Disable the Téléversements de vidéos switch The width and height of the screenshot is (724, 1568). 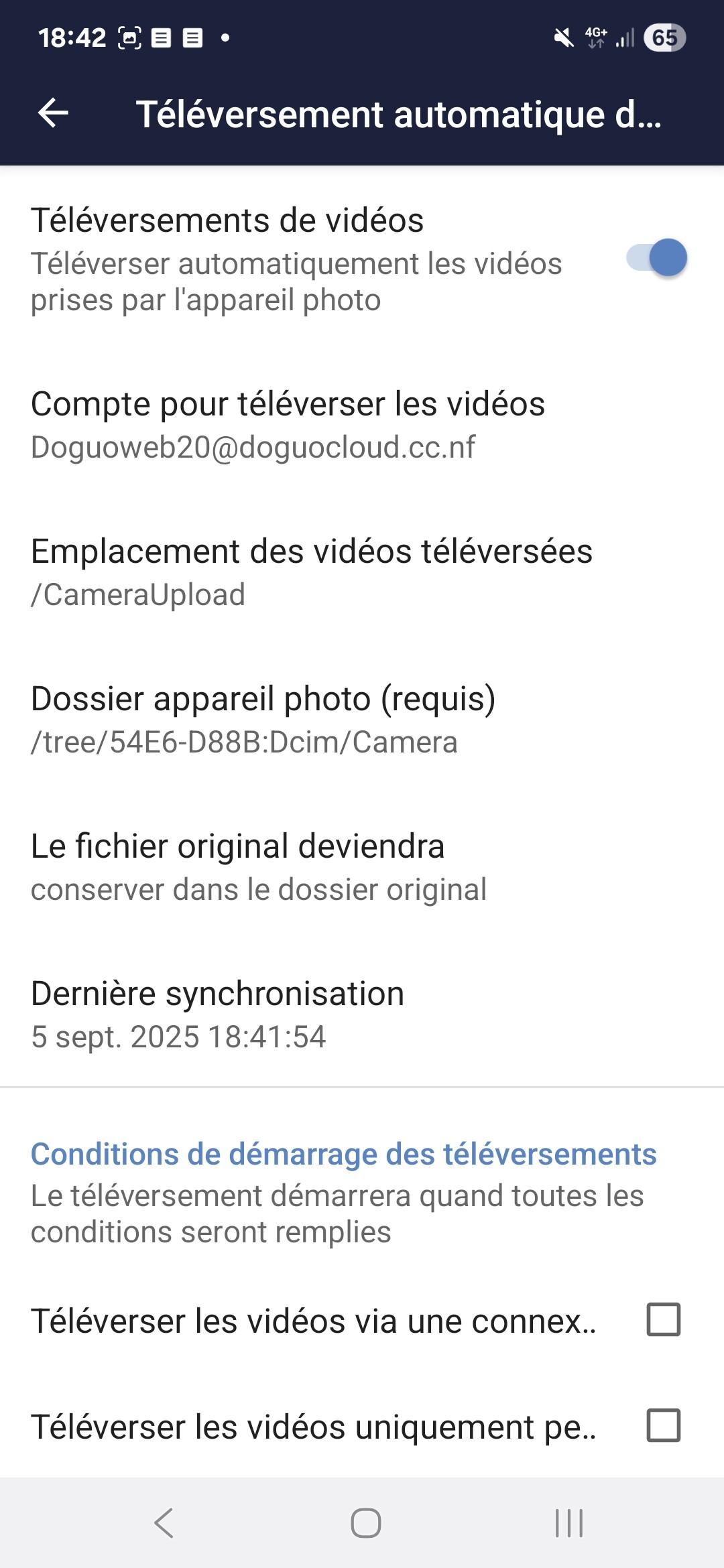[657, 258]
